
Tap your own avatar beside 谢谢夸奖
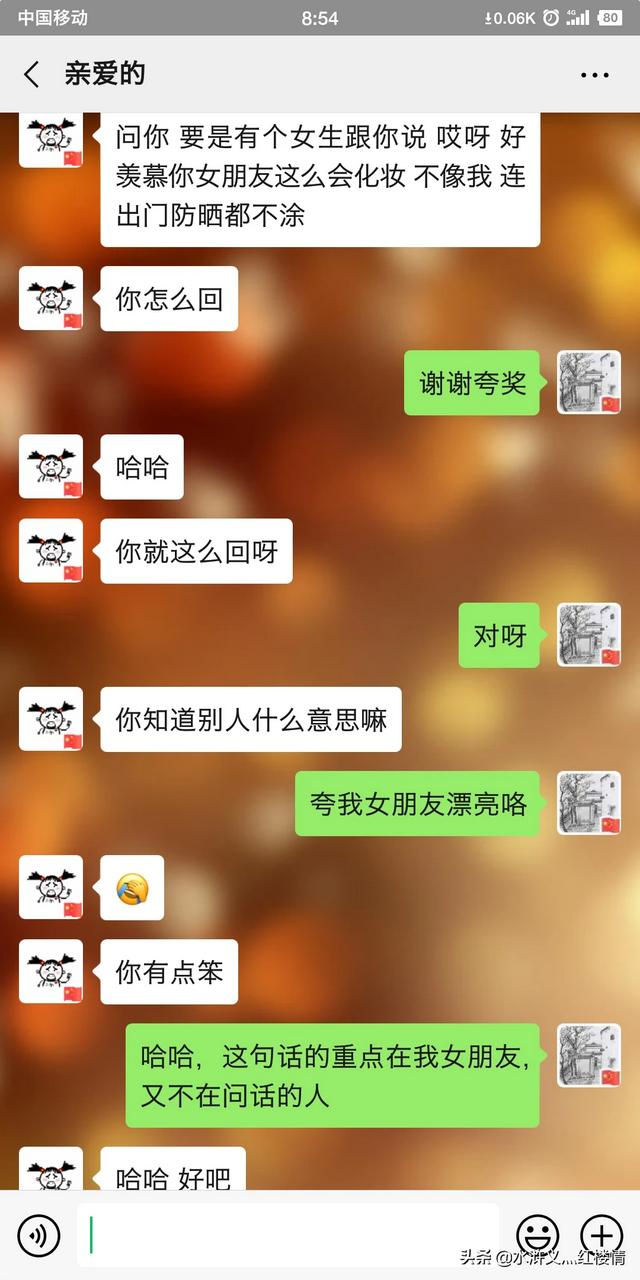[x=589, y=382]
